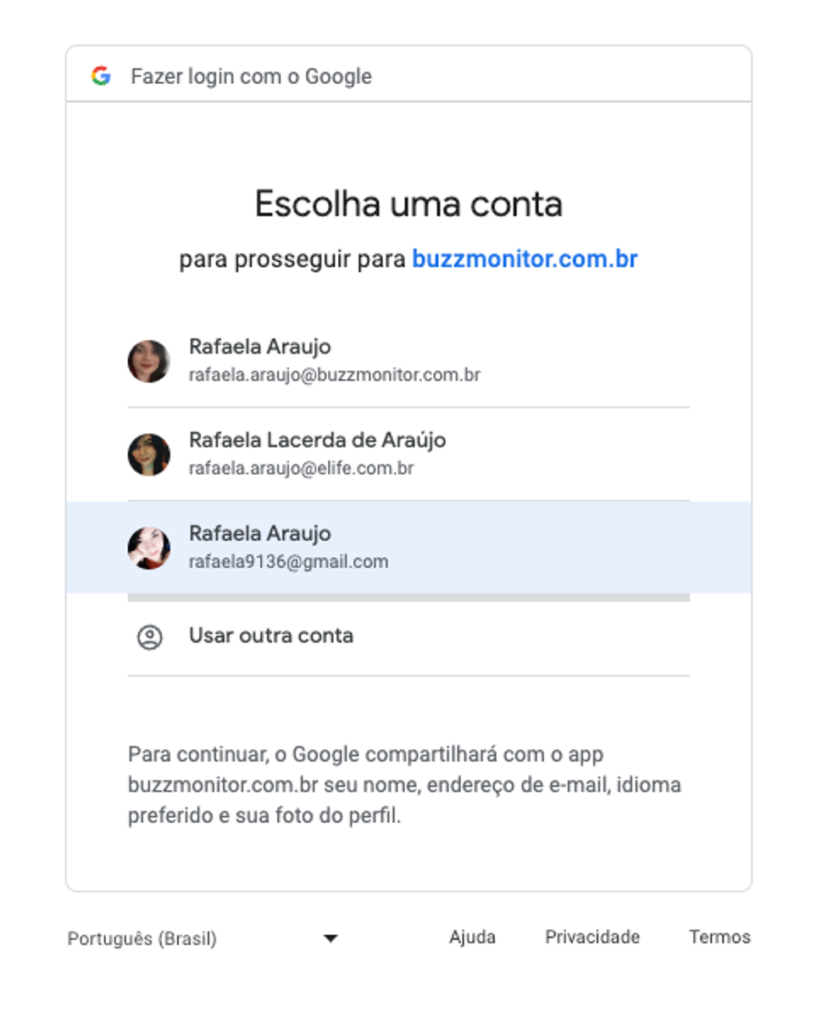839x1024 pixels.
Task: Open the Termos link
Action: click(x=719, y=937)
